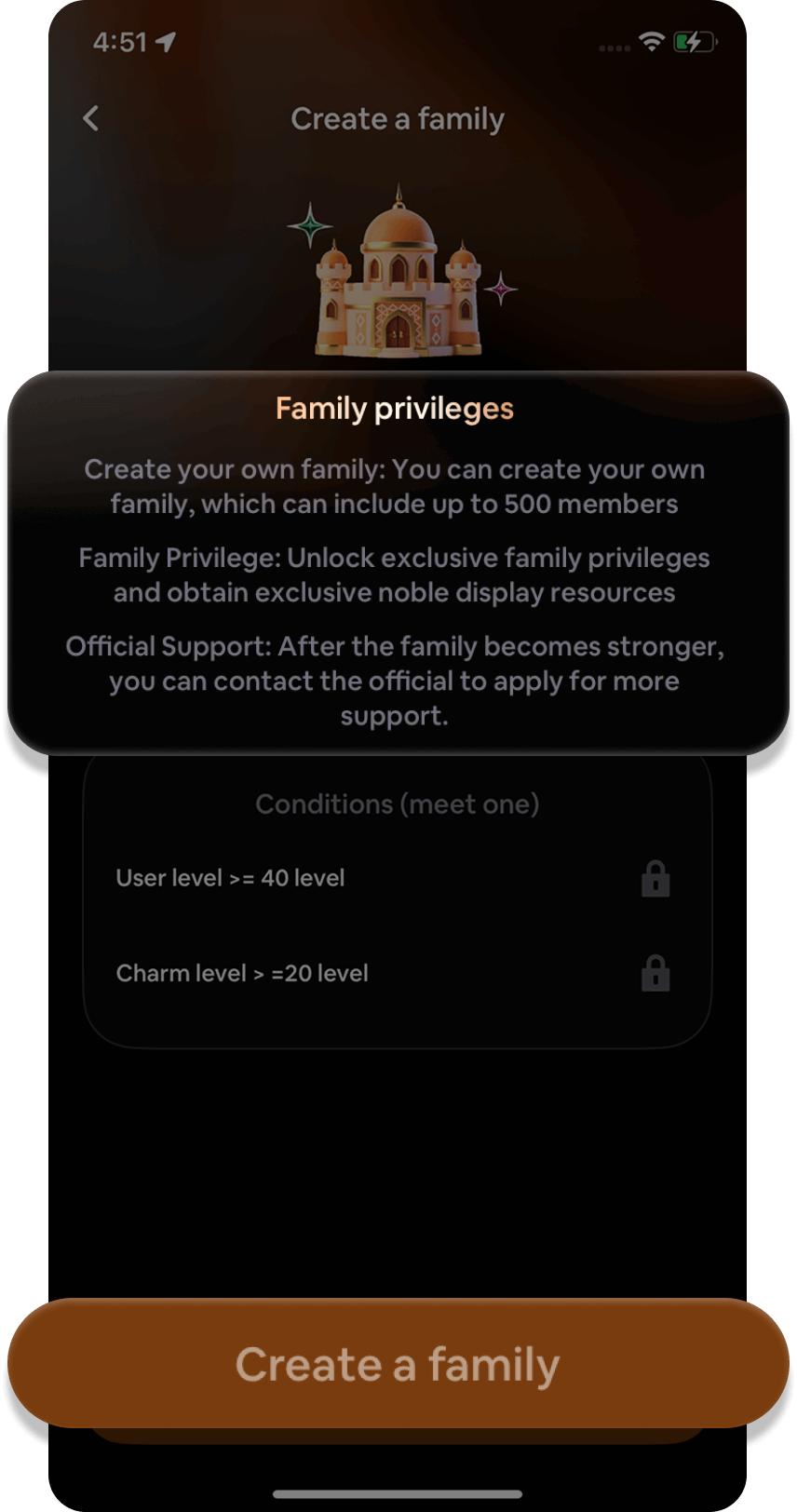Viewport: 797px width, 1512px height.
Task: Tap the Create a family button
Action: [x=398, y=1363]
